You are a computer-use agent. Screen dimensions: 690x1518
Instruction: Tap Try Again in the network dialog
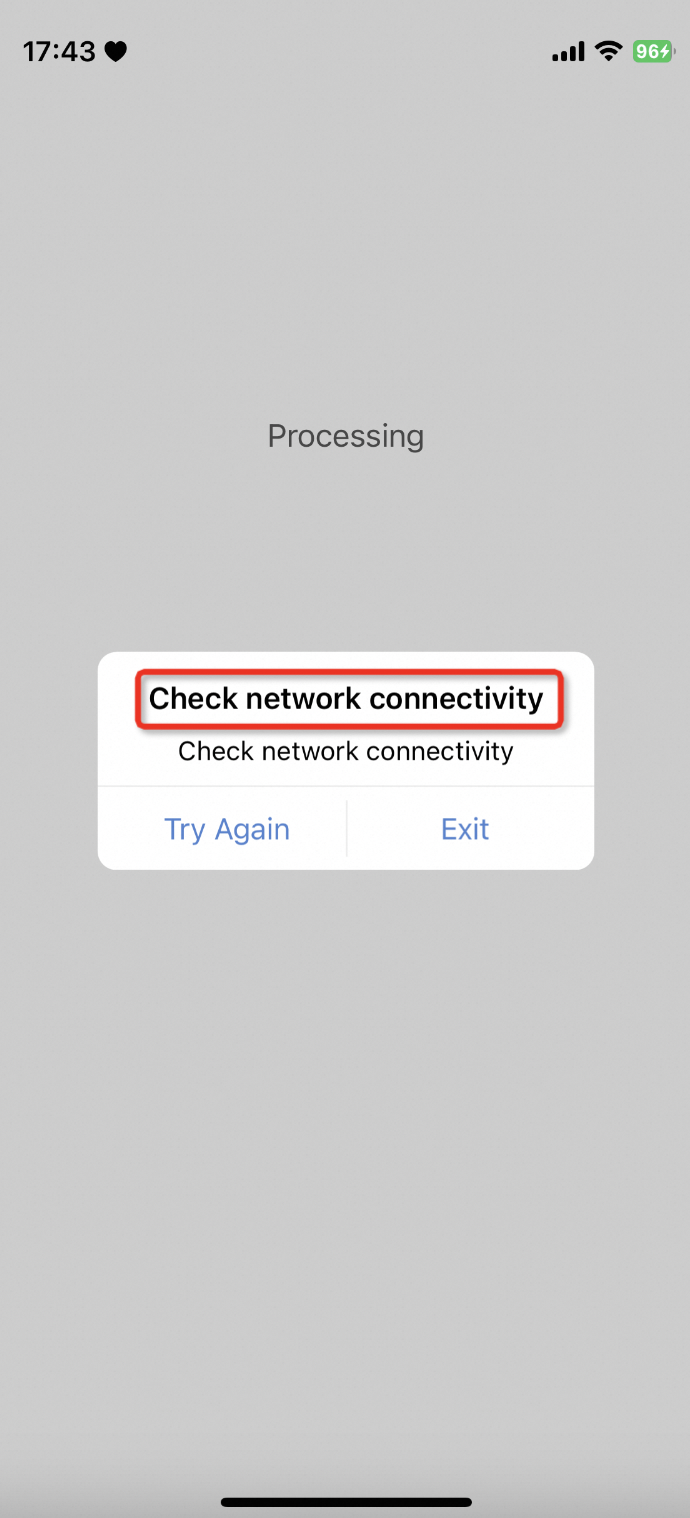coord(227,829)
